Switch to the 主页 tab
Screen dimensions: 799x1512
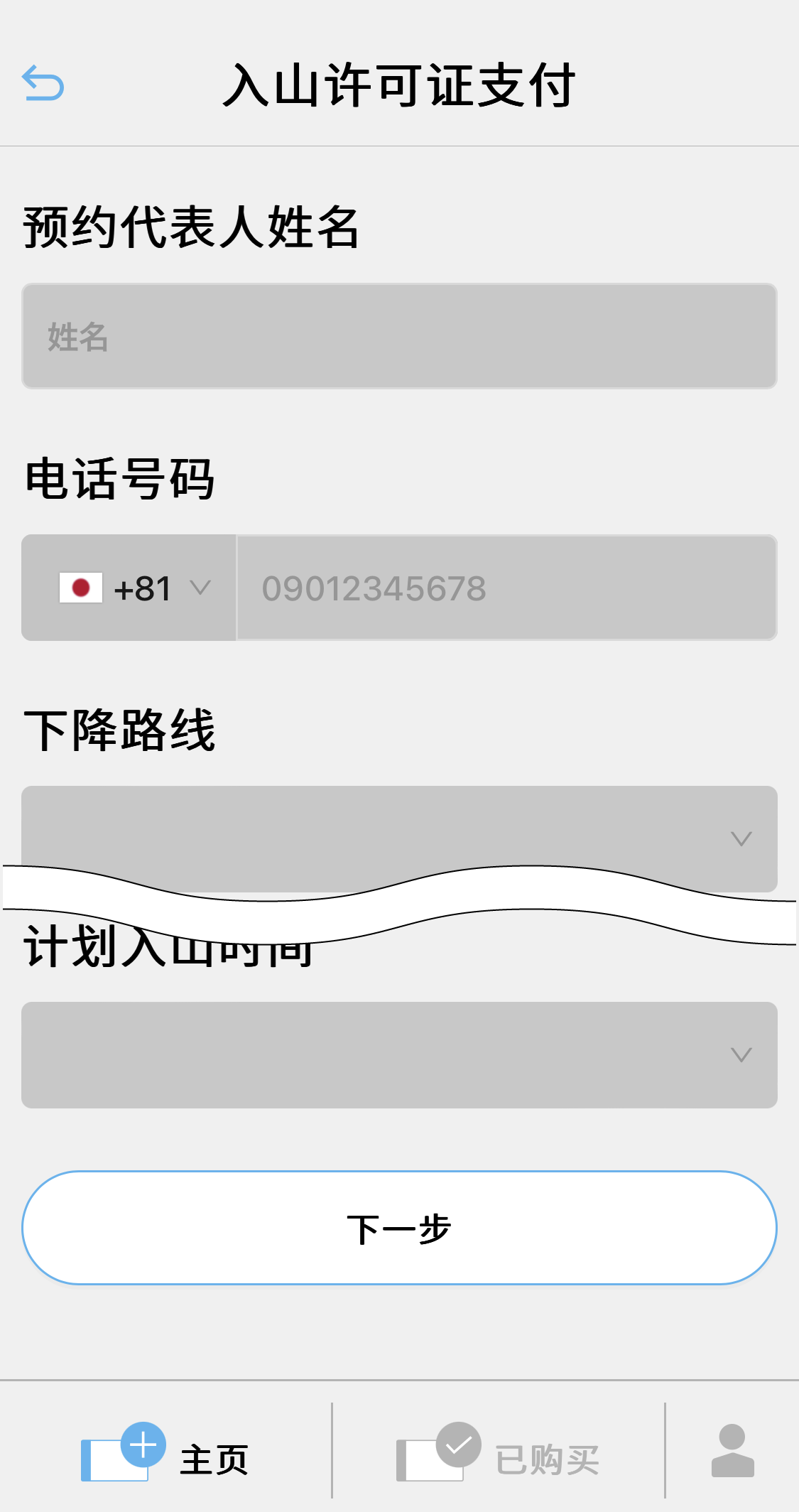click(x=165, y=1452)
